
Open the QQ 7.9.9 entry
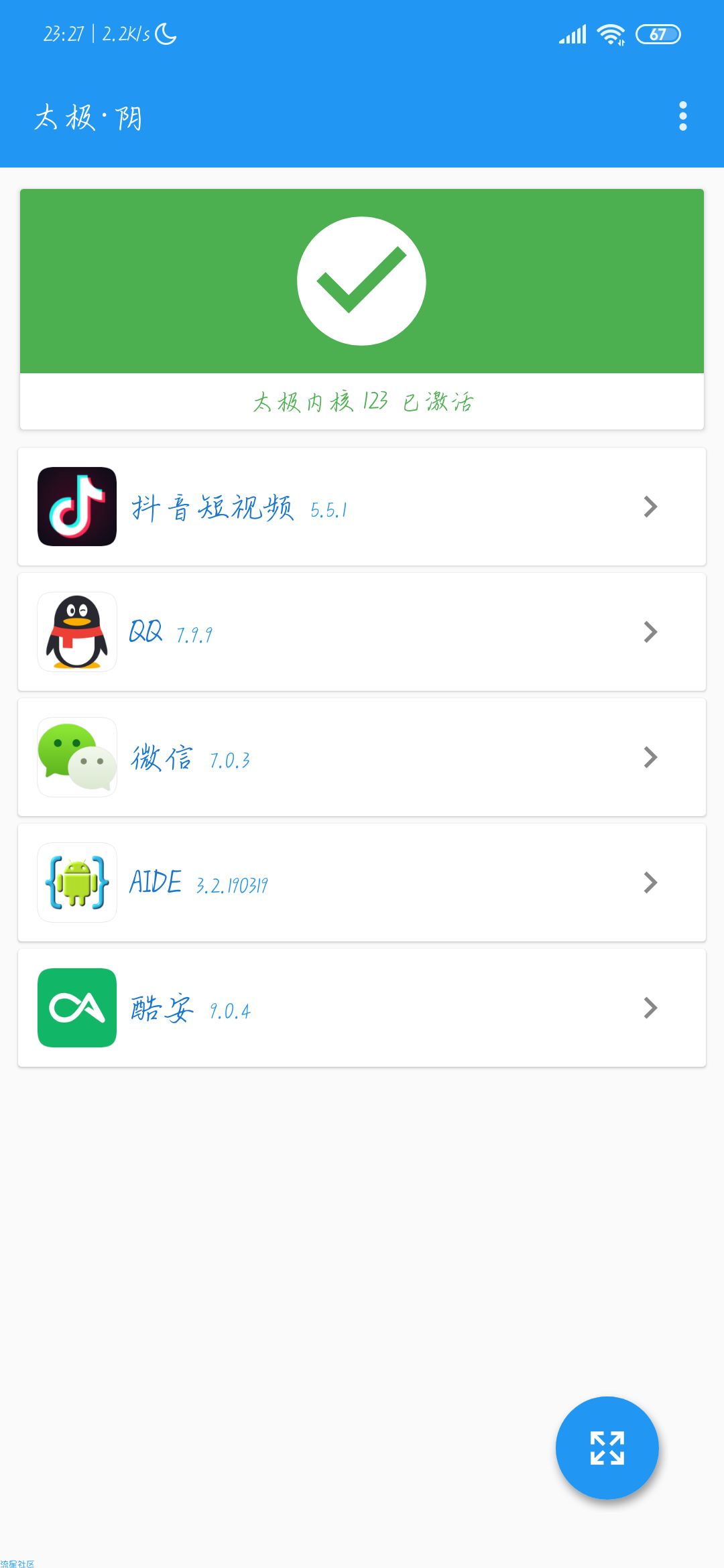click(x=362, y=632)
